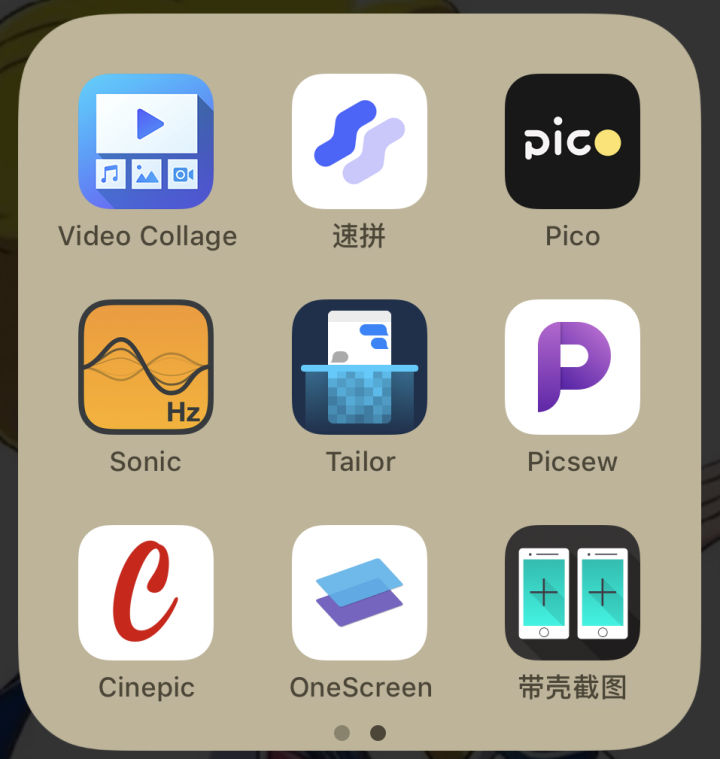Open the Tailor screenshot stitcher
The image size is (720, 759).
(360, 368)
